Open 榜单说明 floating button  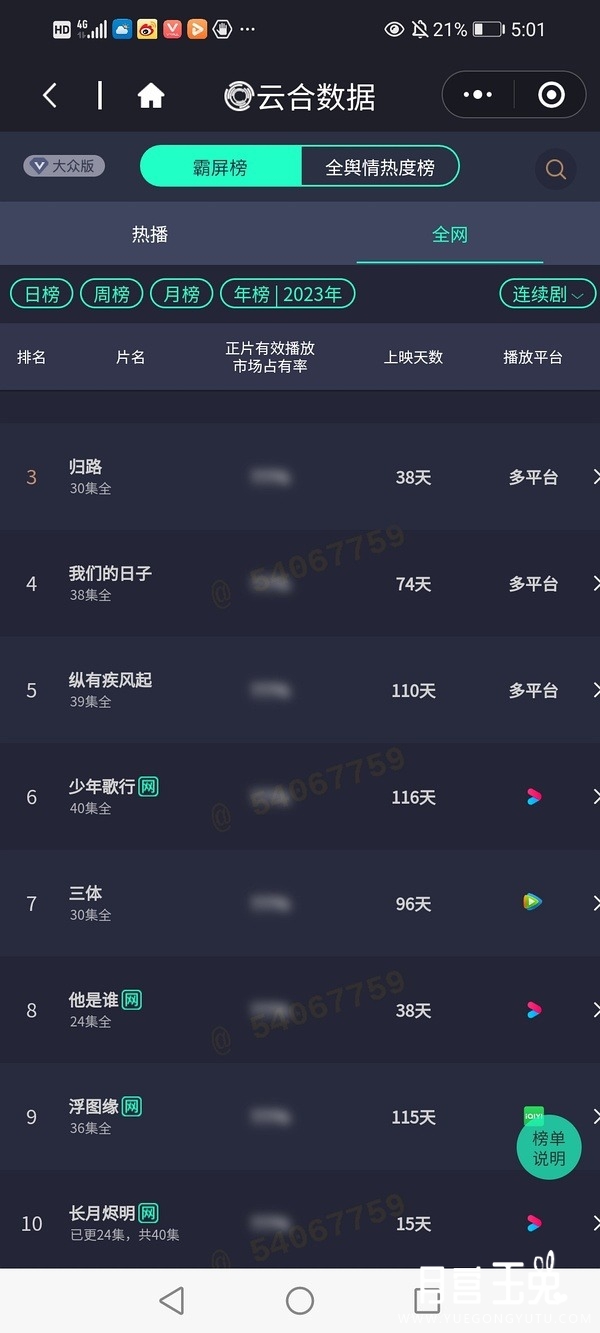[x=549, y=1148]
